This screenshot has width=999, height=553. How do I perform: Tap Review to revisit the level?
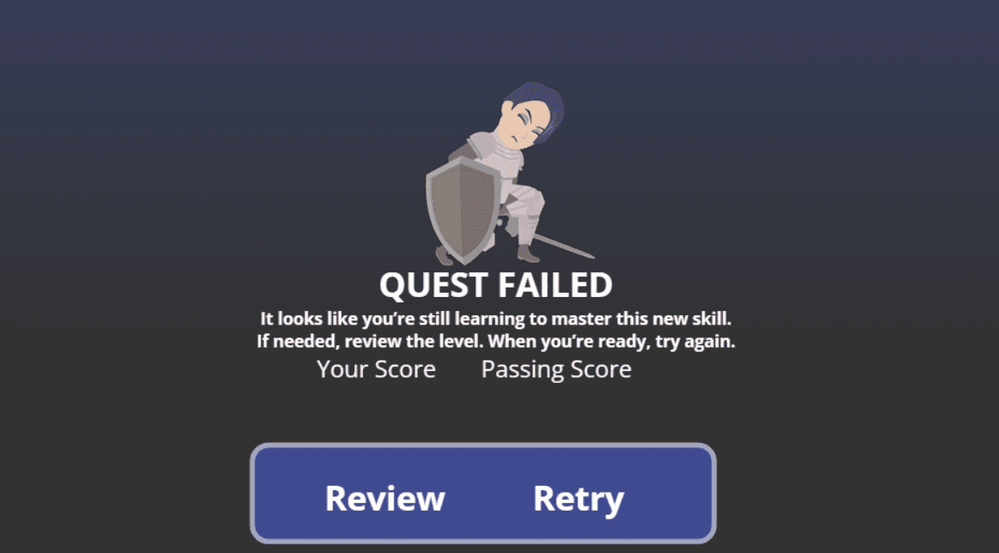(385, 497)
